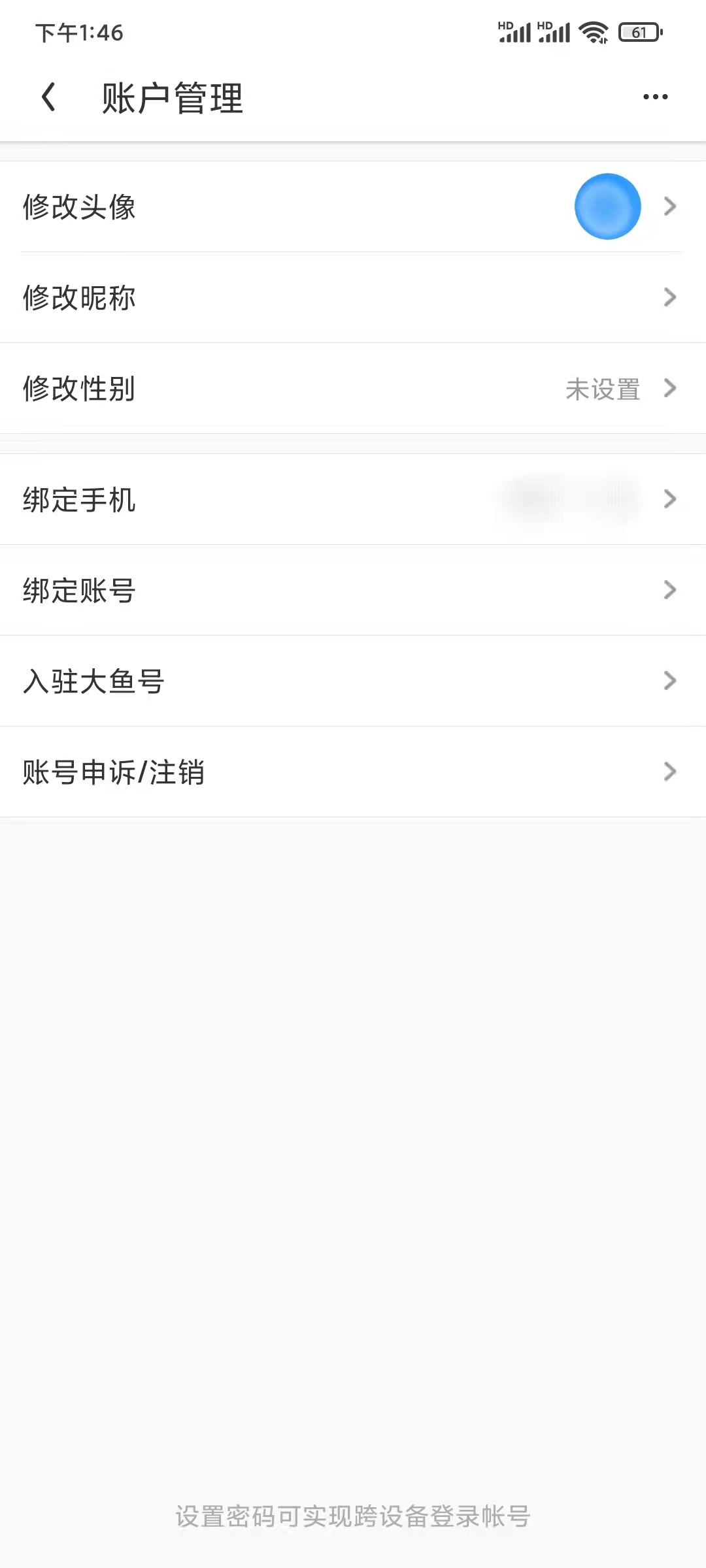Viewport: 706px width, 1568px height.
Task: Click the blurred phone number next to 绑定手机
Action: [565, 500]
